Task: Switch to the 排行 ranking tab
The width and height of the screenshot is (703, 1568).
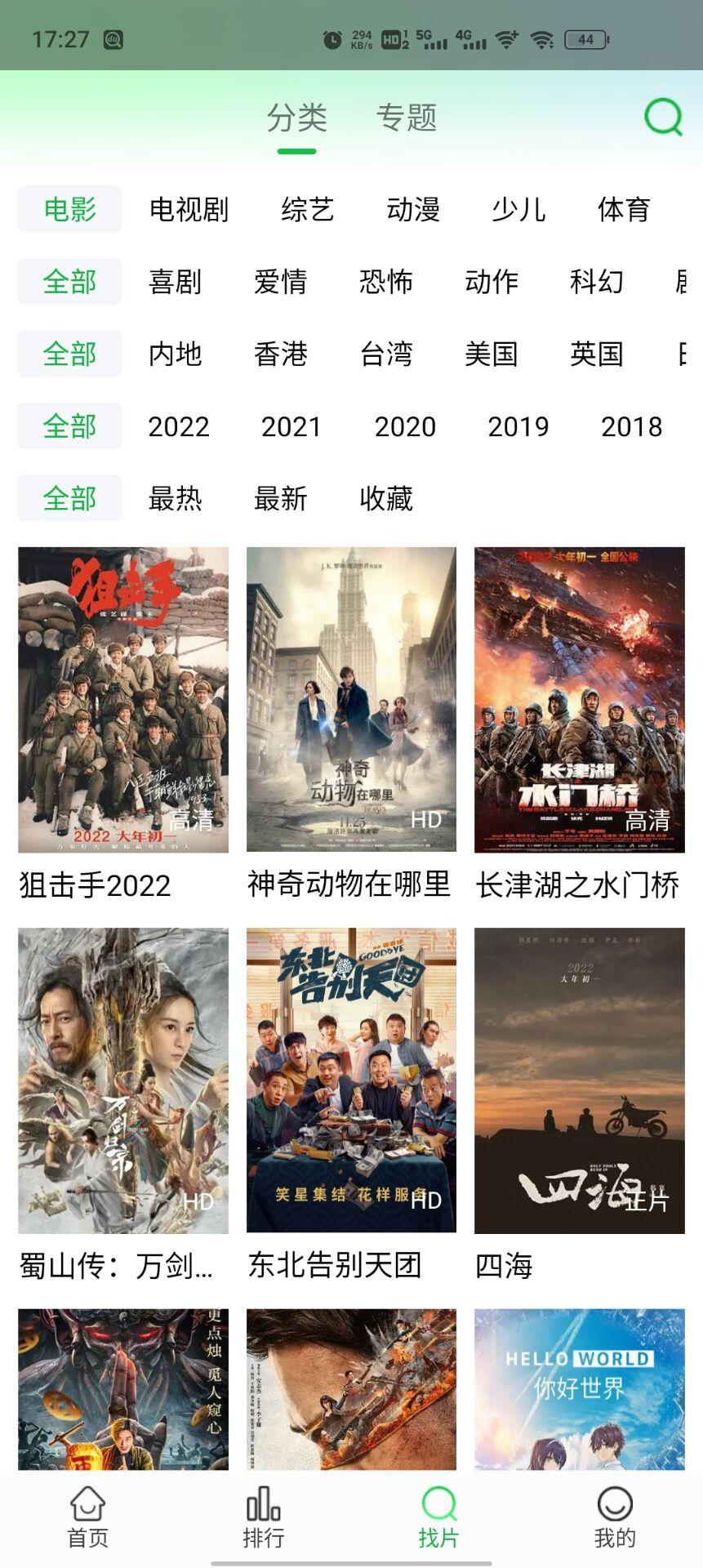Action: click(263, 1517)
